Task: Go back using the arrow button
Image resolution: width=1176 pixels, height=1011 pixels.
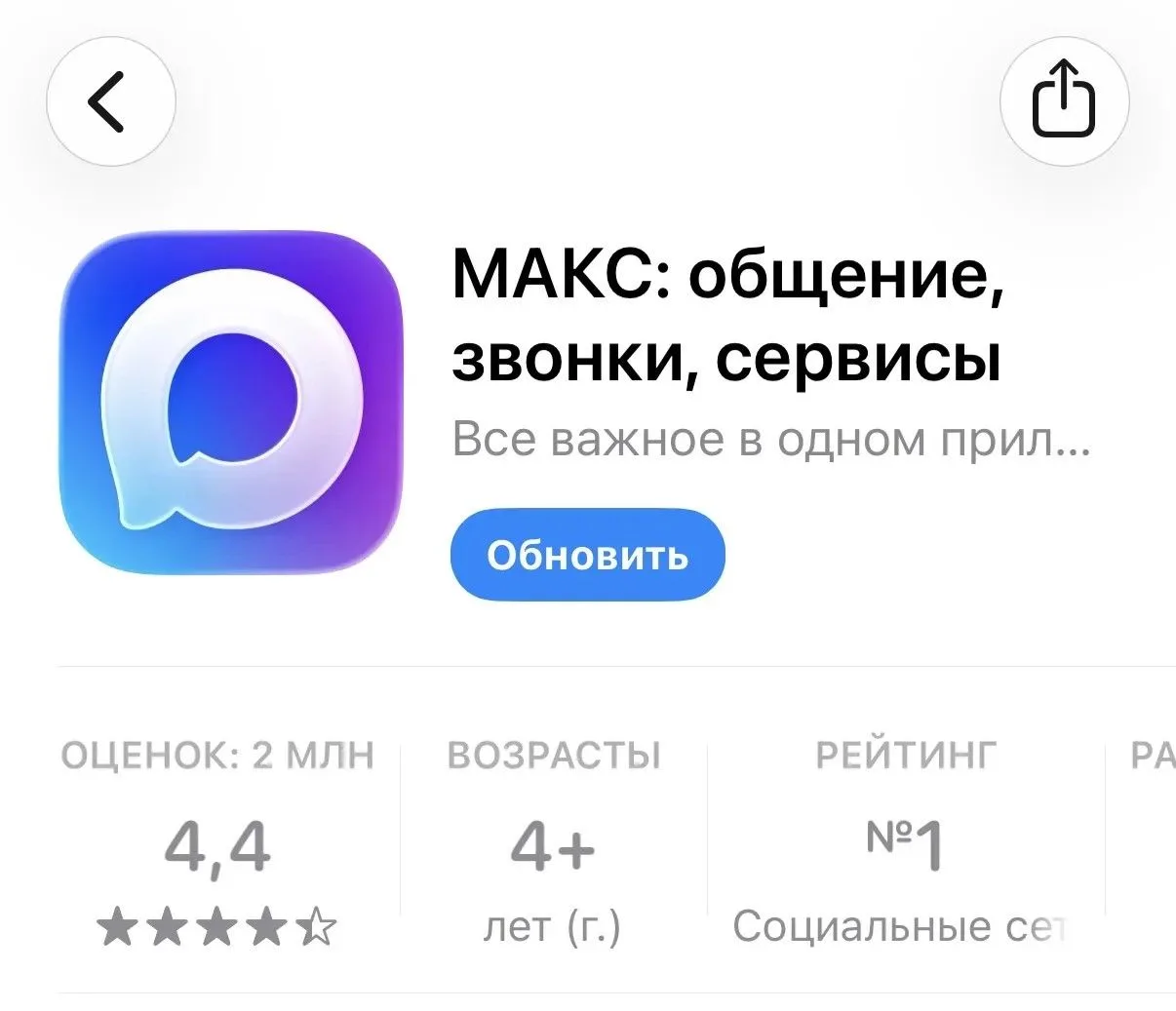Action: pyautogui.click(x=110, y=101)
